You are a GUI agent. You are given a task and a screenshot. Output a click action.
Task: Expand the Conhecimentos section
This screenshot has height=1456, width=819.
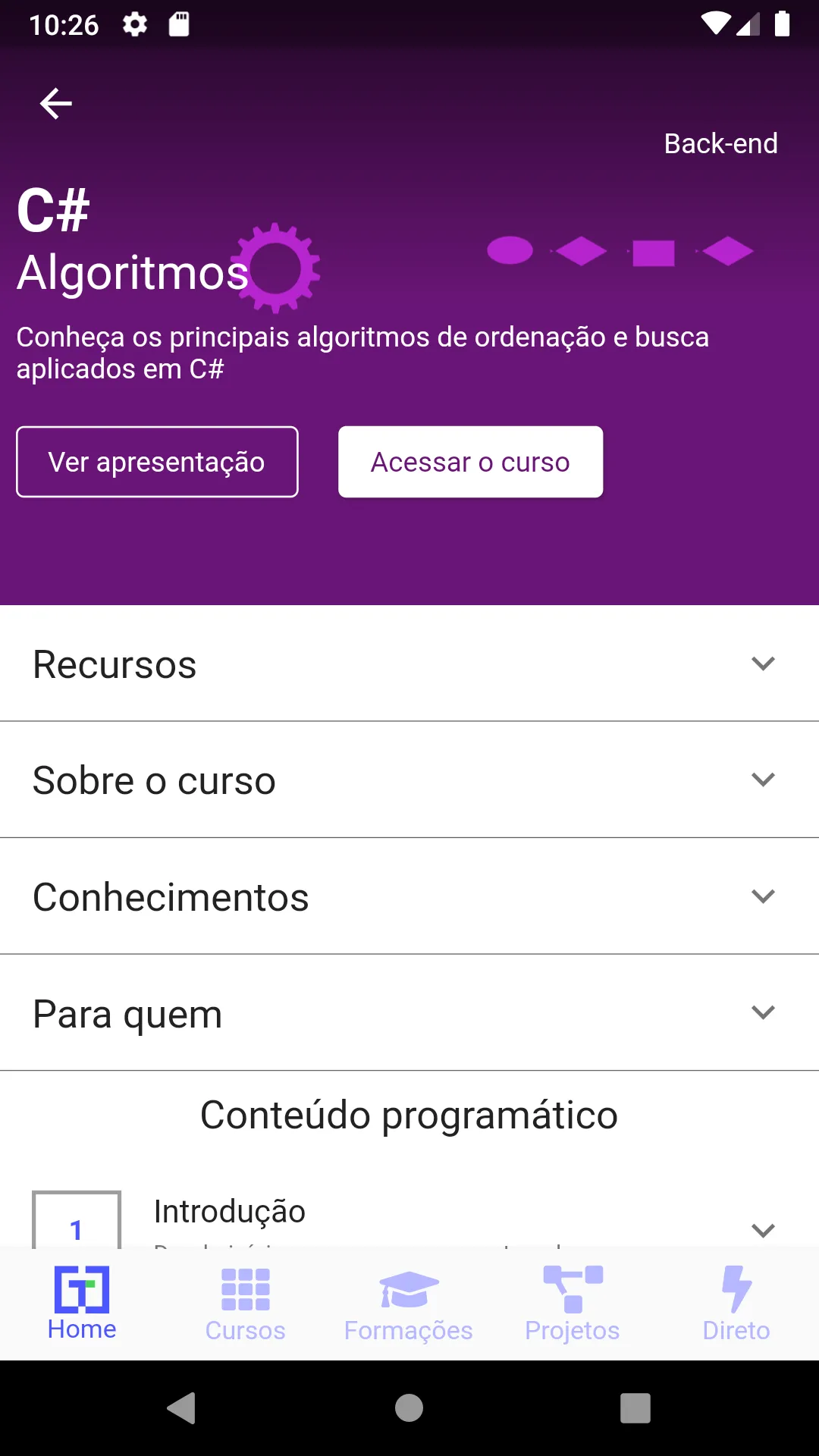[x=409, y=897]
